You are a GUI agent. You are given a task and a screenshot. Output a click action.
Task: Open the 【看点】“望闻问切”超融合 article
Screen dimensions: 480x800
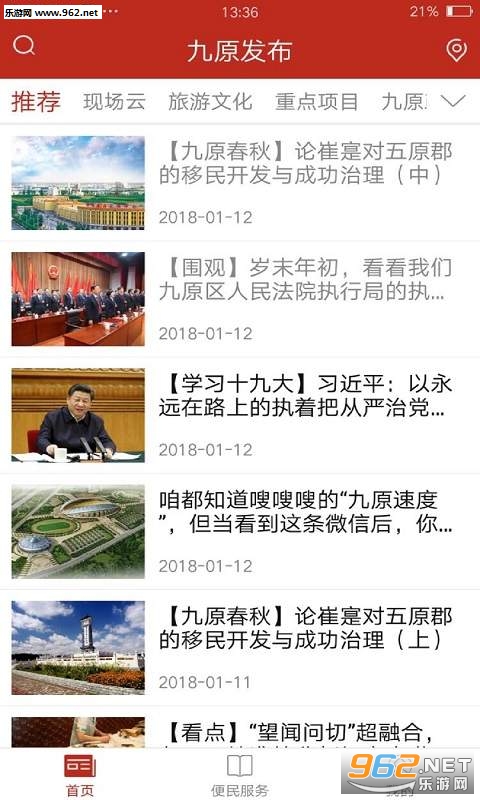pyautogui.click(x=240, y=728)
